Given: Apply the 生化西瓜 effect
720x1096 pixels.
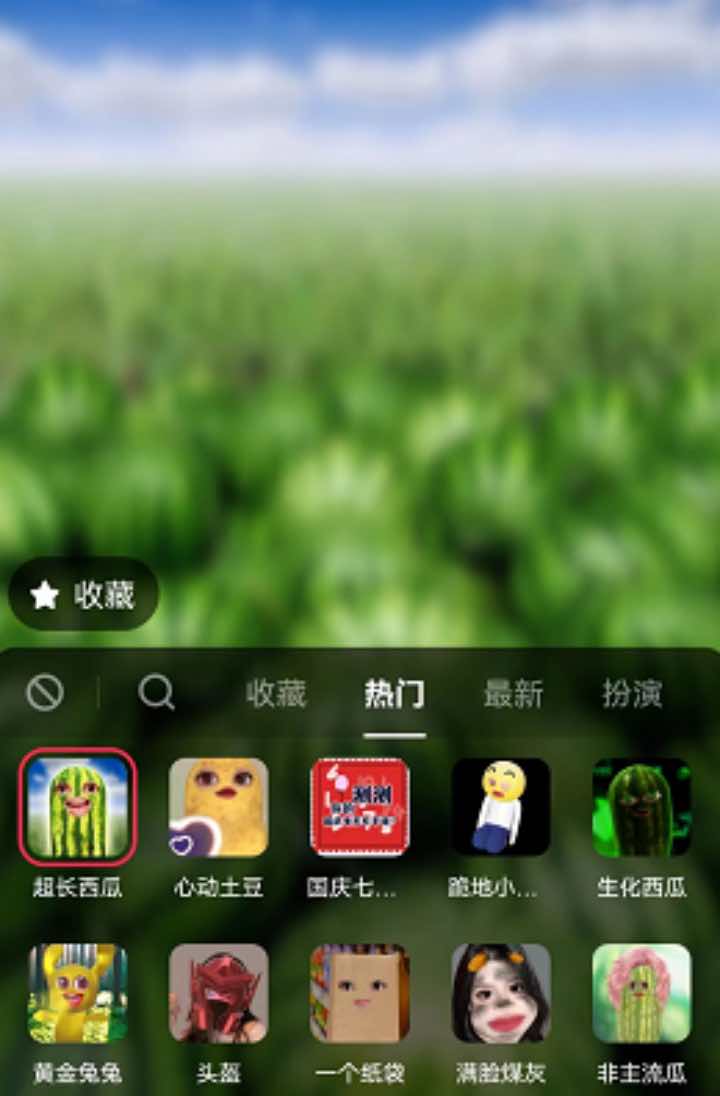Looking at the screenshot, I should tap(642, 807).
